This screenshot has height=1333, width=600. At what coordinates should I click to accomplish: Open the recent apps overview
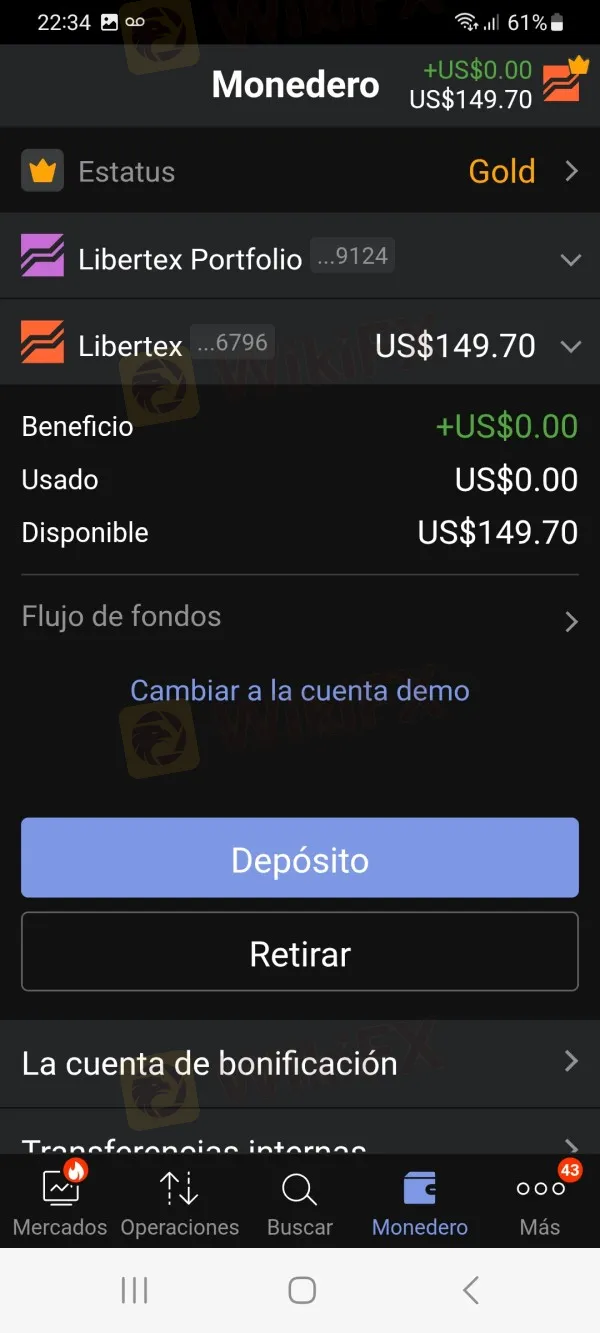[134, 1290]
